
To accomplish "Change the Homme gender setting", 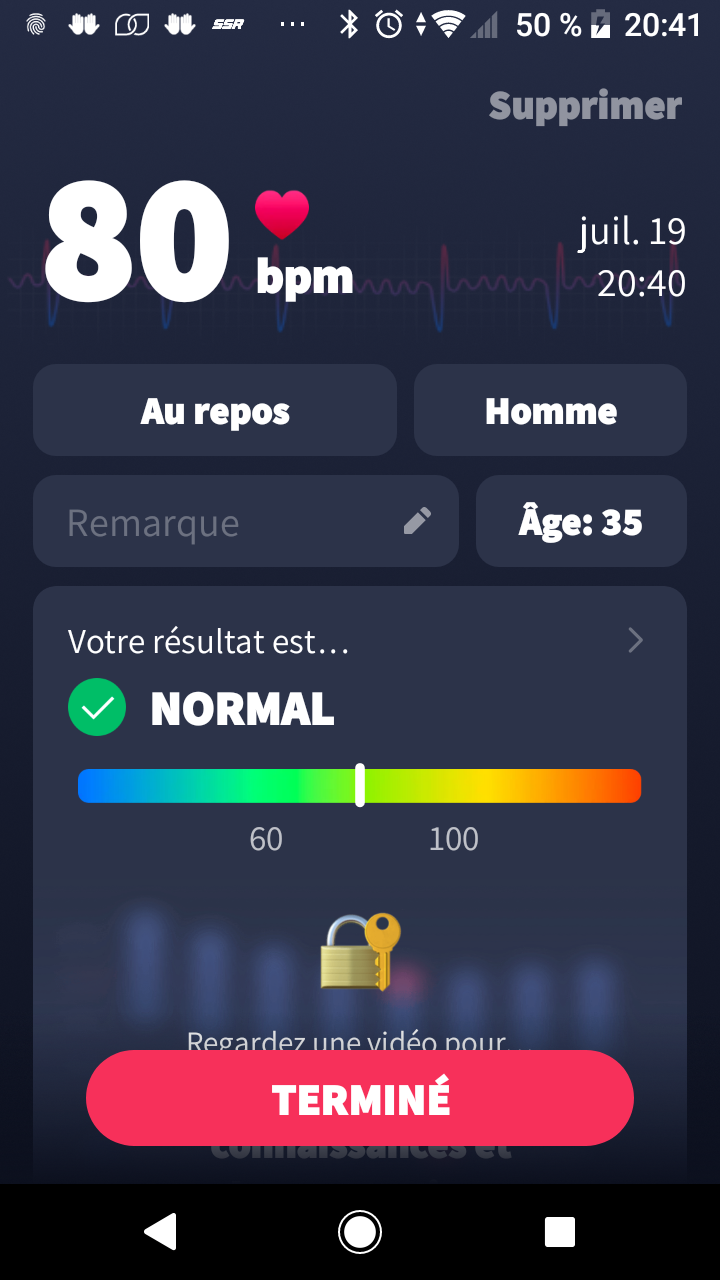I will click(x=550, y=411).
